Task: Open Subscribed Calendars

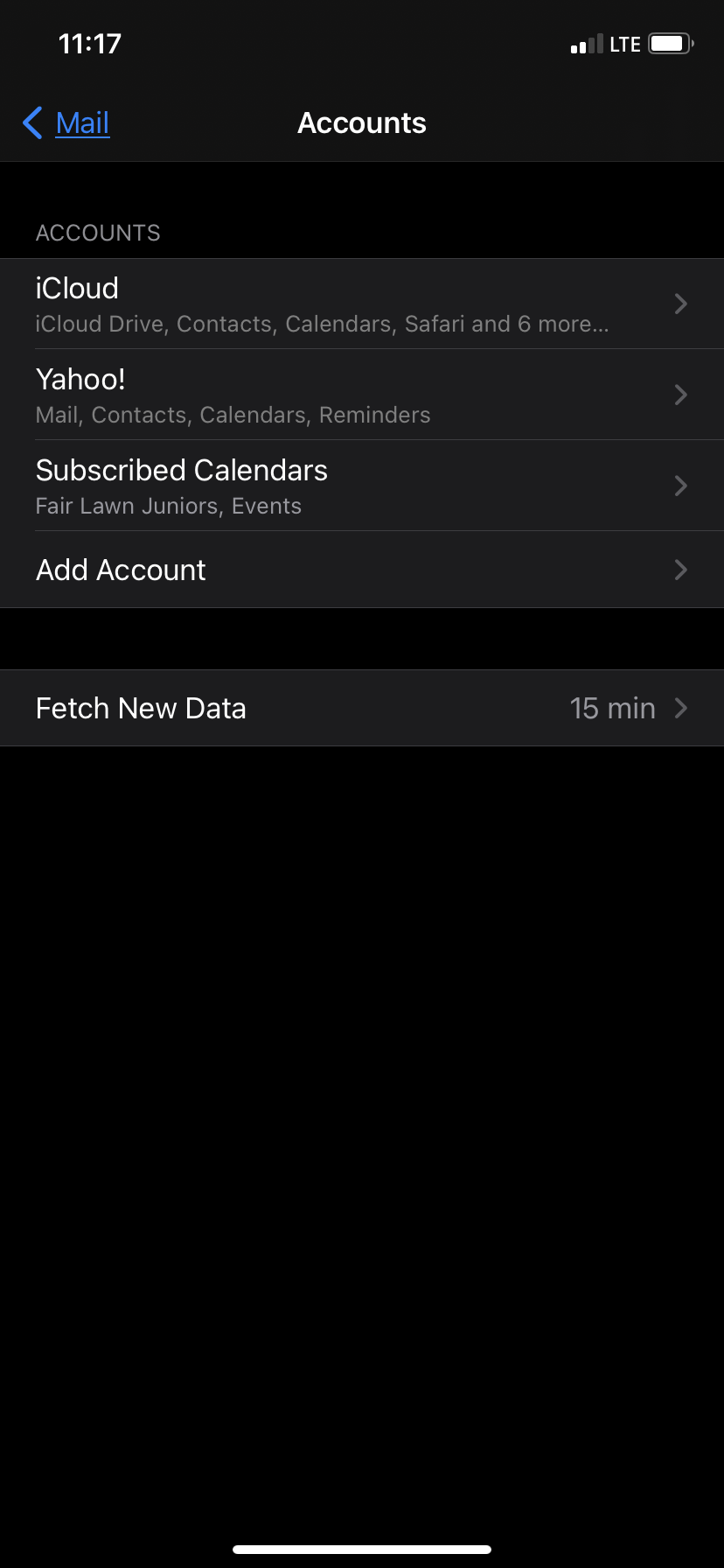Action: [362, 486]
